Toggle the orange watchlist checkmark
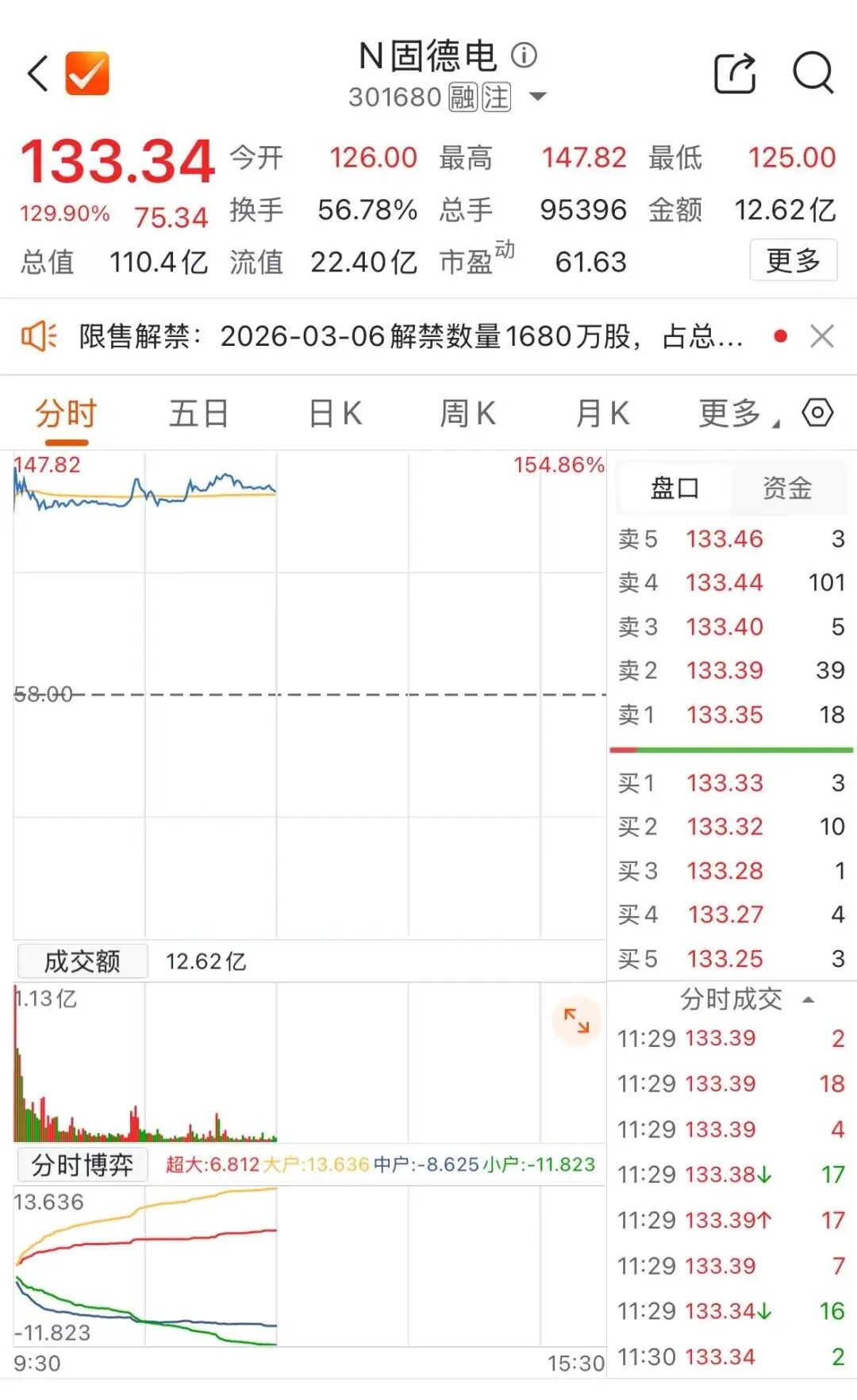The height and width of the screenshot is (1400, 857). 87,74
